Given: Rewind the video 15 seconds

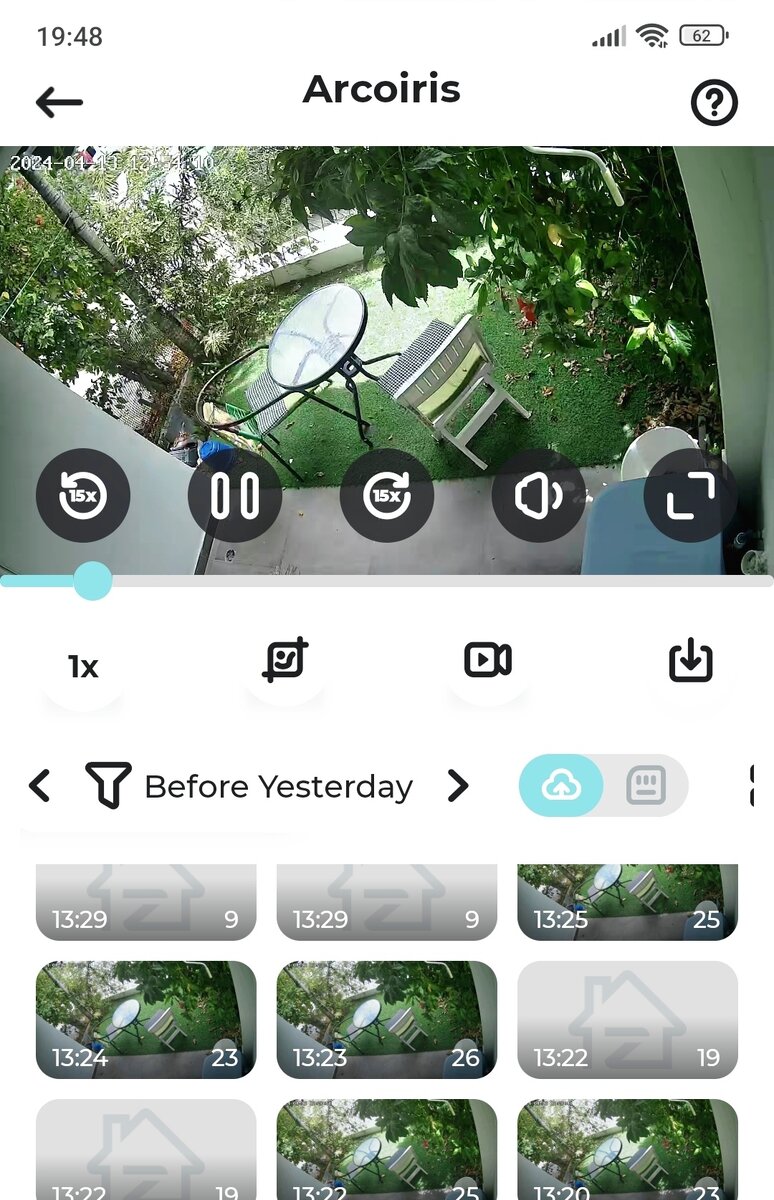Looking at the screenshot, I should click(83, 495).
